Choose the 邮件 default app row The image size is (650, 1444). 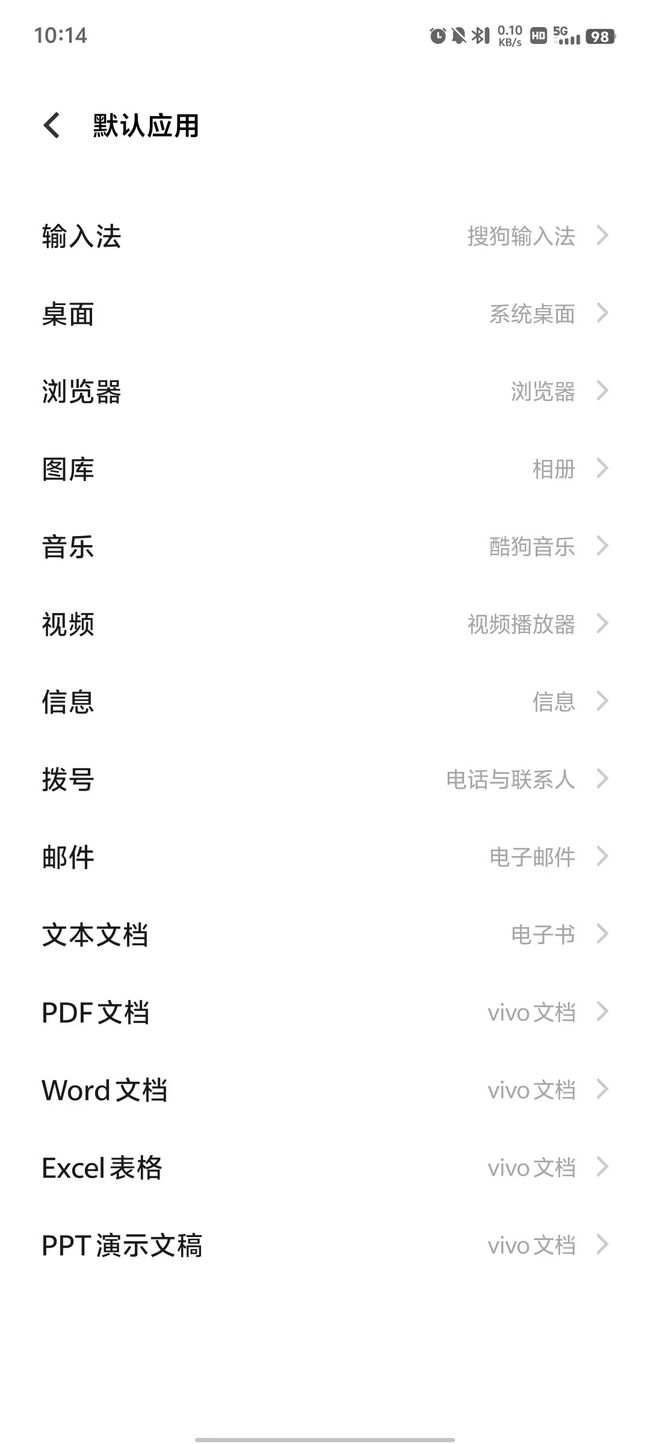pyautogui.click(x=325, y=857)
